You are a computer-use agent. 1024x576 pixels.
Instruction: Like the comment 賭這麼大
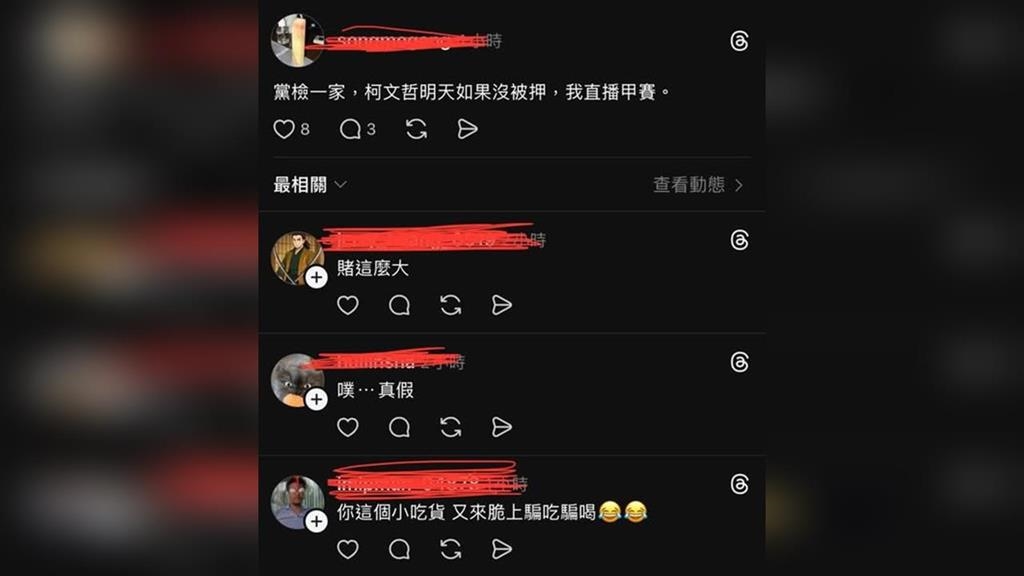tap(347, 305)
